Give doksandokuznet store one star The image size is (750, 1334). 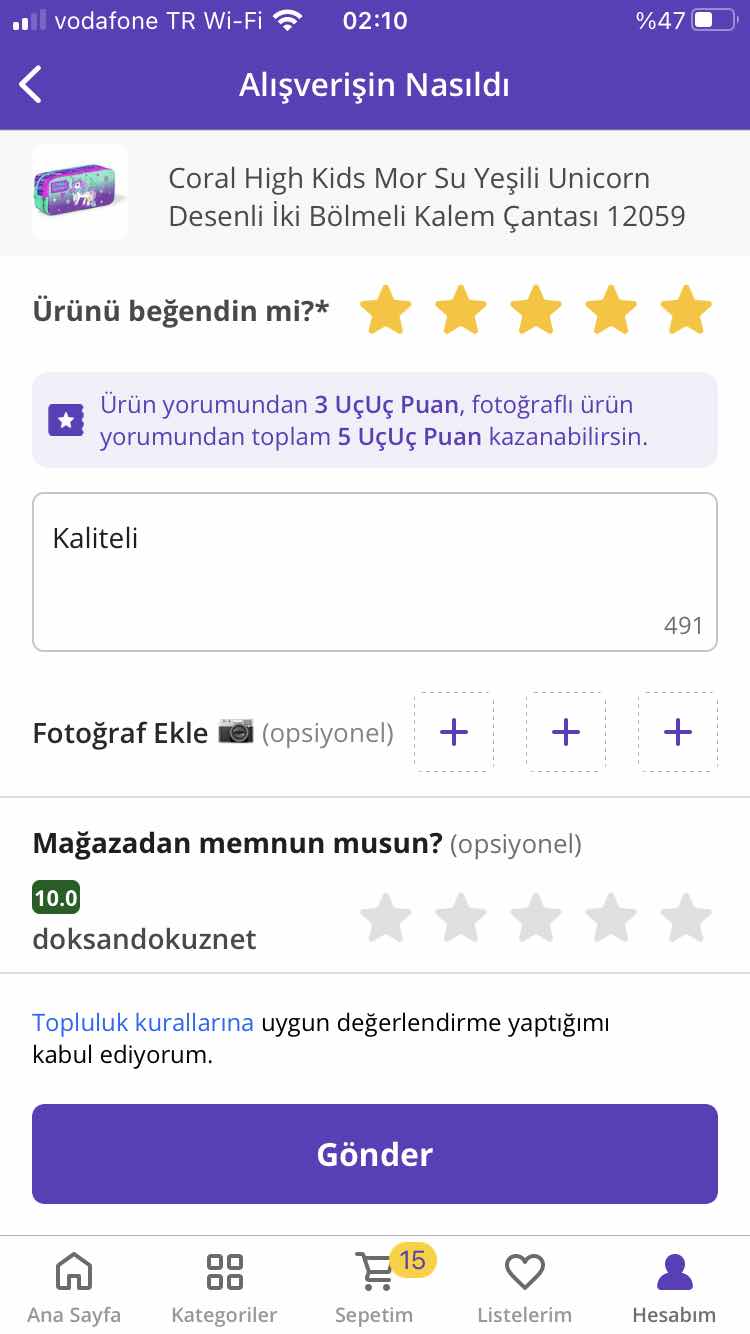pos(385,917)
